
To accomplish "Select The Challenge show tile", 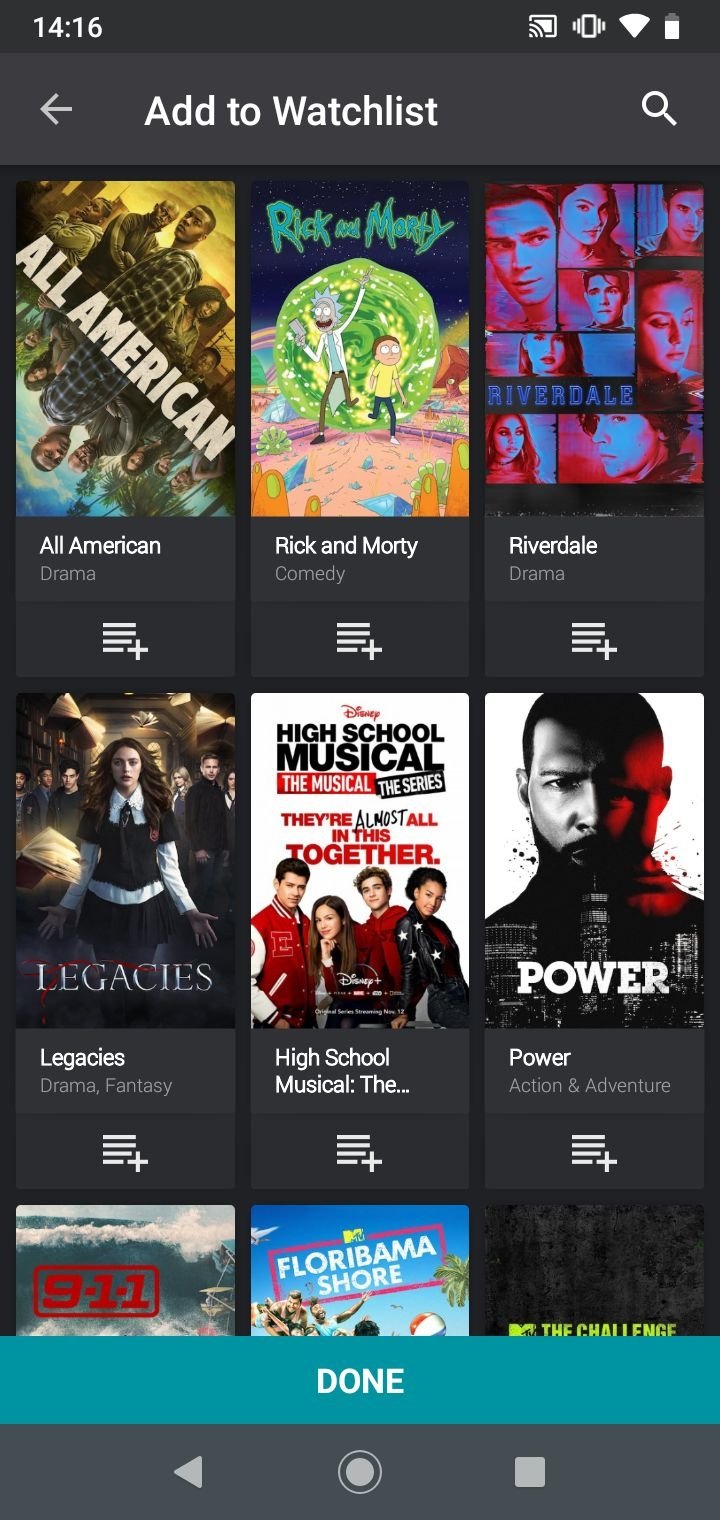I will tap(594, 1270).
